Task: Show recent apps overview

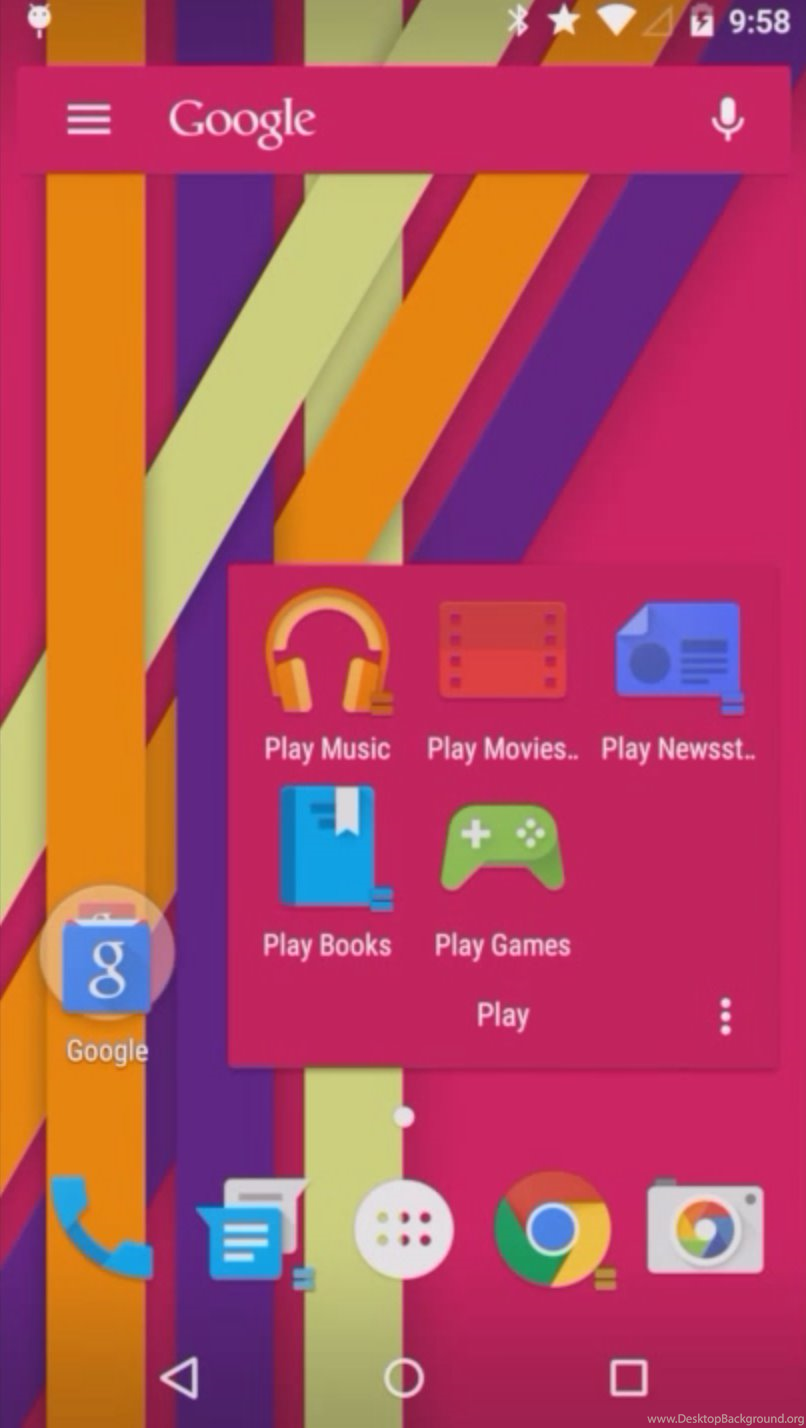Action: tap(628, 1377)
